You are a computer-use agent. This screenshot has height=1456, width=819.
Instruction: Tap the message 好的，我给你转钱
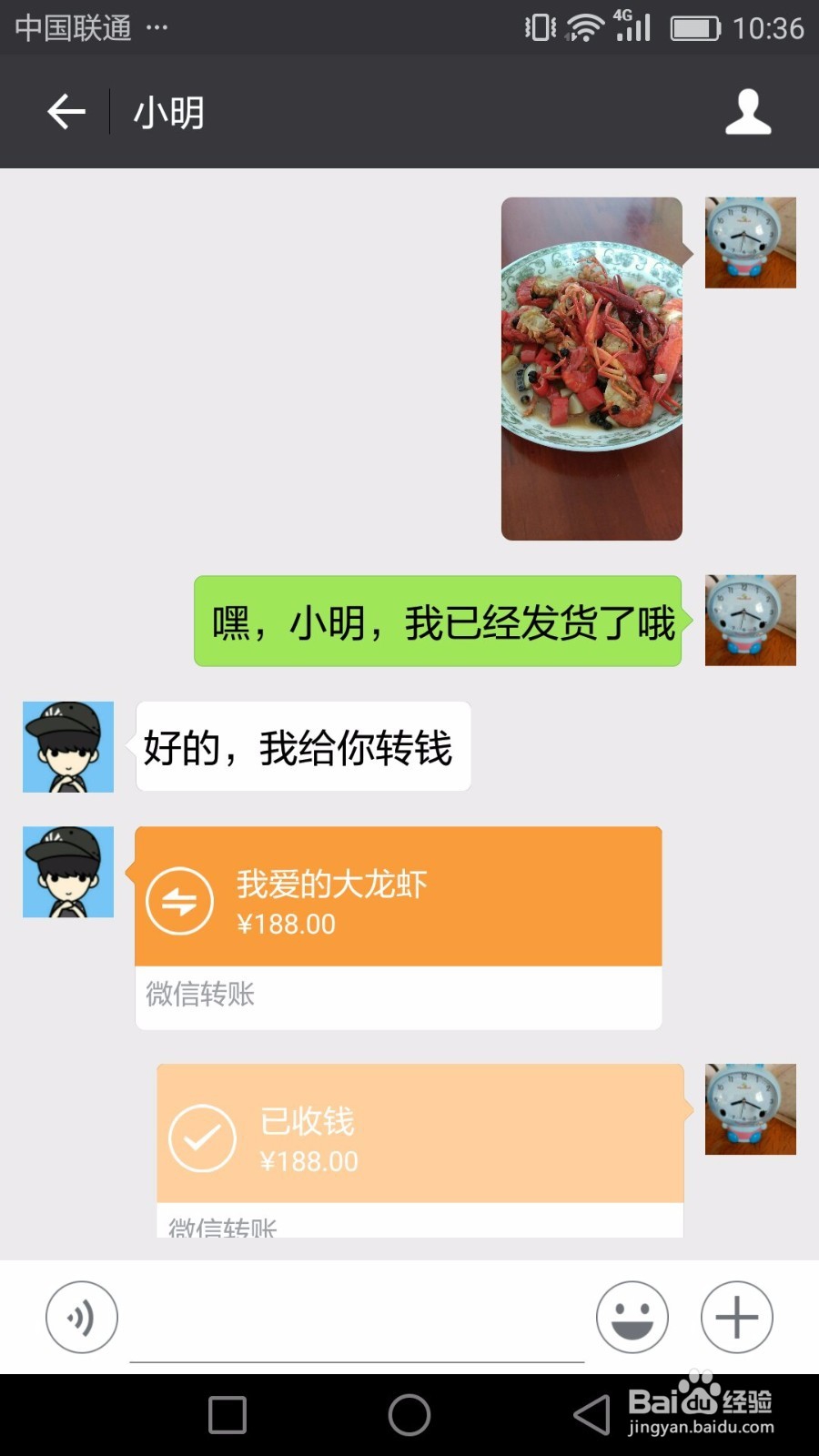tap(302, 746)
